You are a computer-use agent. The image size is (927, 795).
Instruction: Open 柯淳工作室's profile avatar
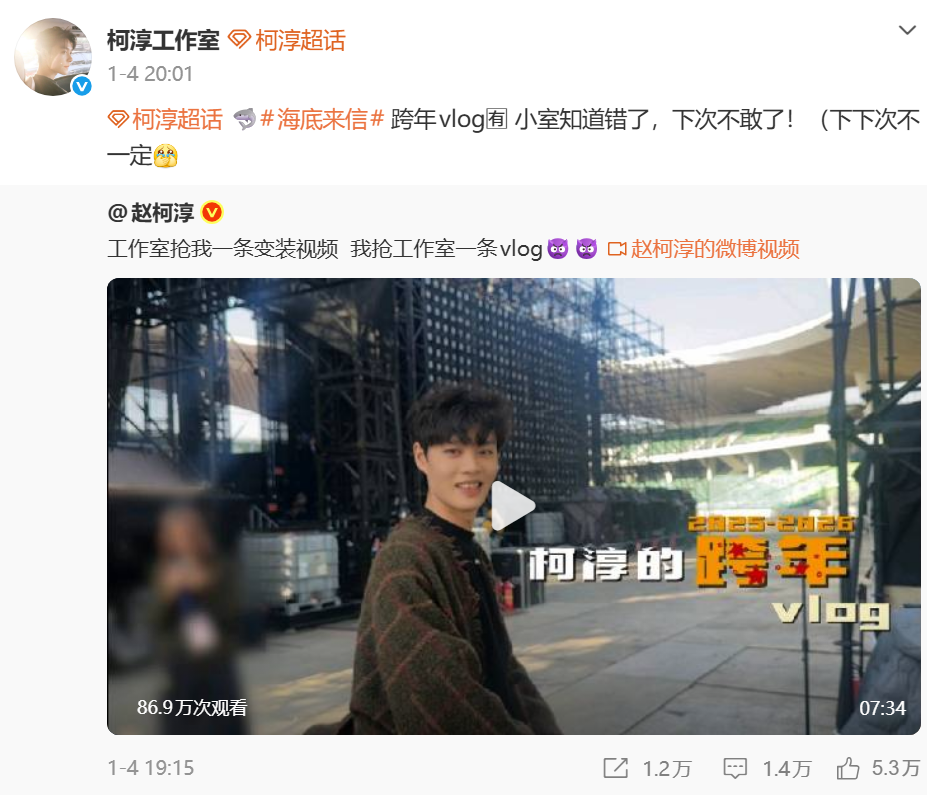pyautogui.click(x=53, y=57)
